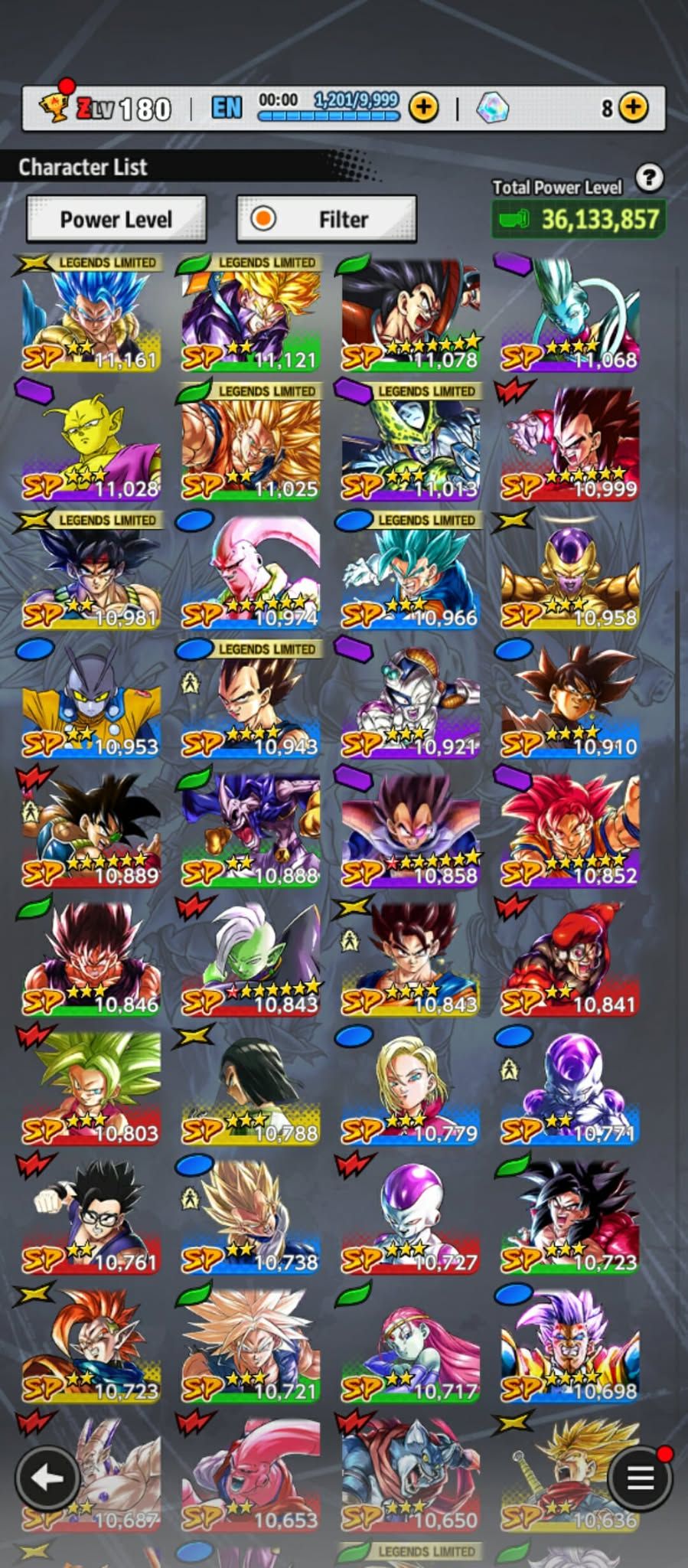Select the character with power 11,121
The image size is (688, 1568).
click(251, 315)
